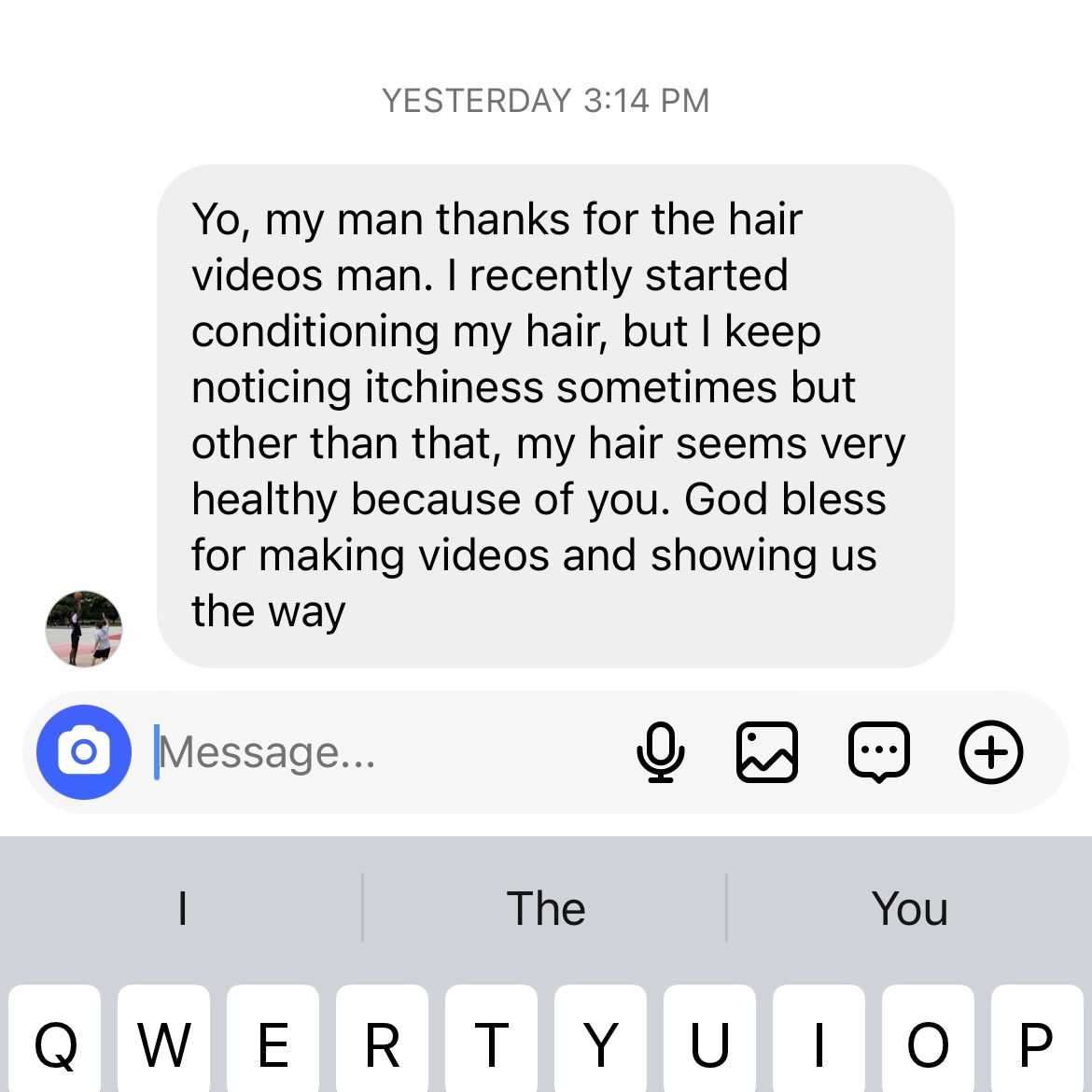Choose the suggestion "I" above the keyboard
1092x1092 pixels.
182,908
